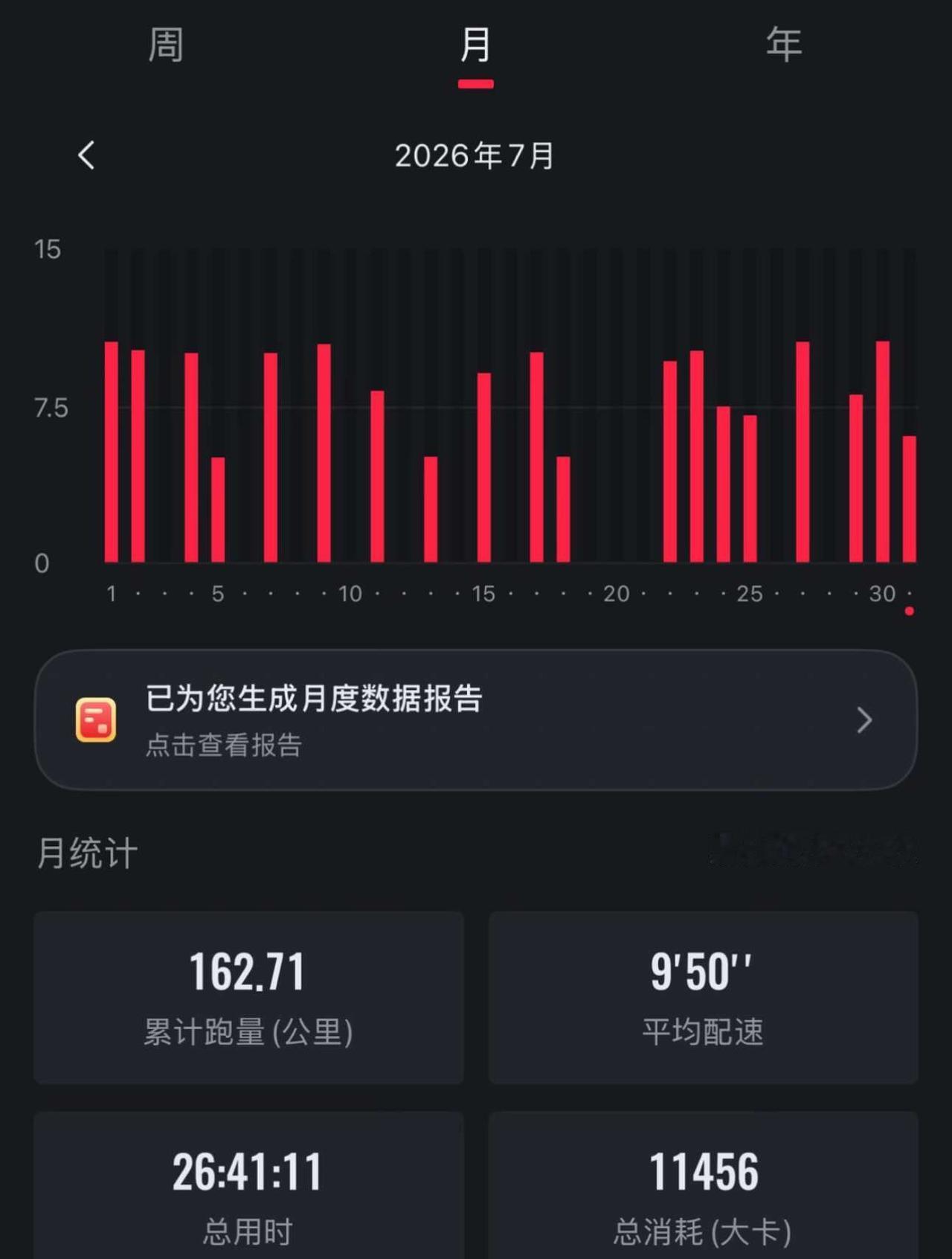Viewport: 952px width, 1259px height.
Task: Go to the previous month with the left arrow
Action: [x=86, y=156]
